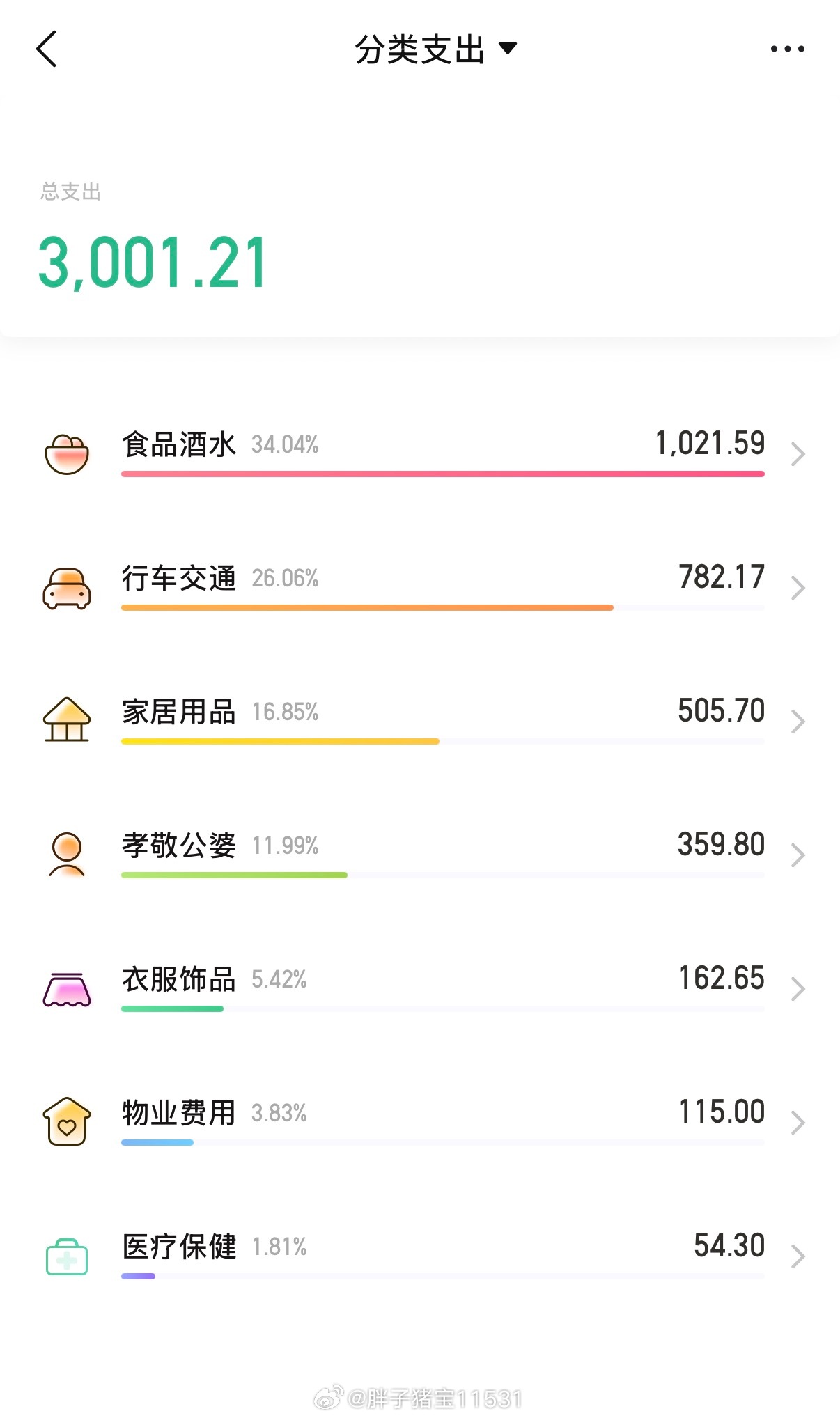
Task: Open the 孝敬公婆 category page
Action: click(798, 855)
